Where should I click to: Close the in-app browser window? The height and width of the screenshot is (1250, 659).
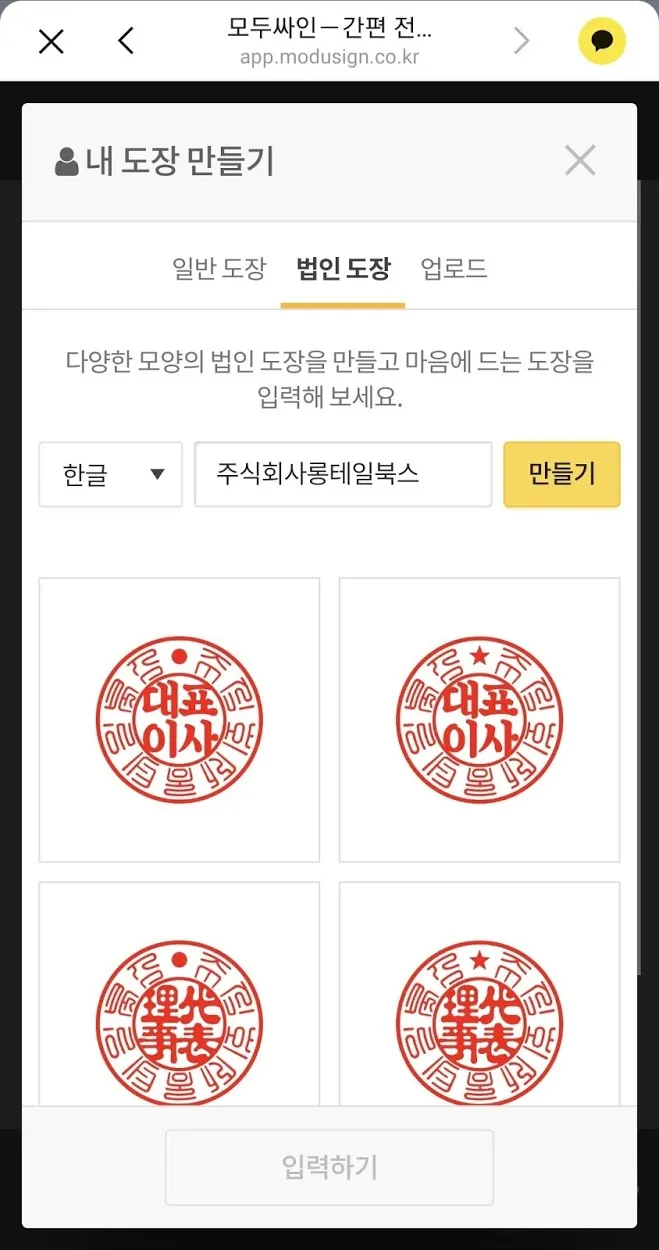pyautogui.click(x=51, y=41)
